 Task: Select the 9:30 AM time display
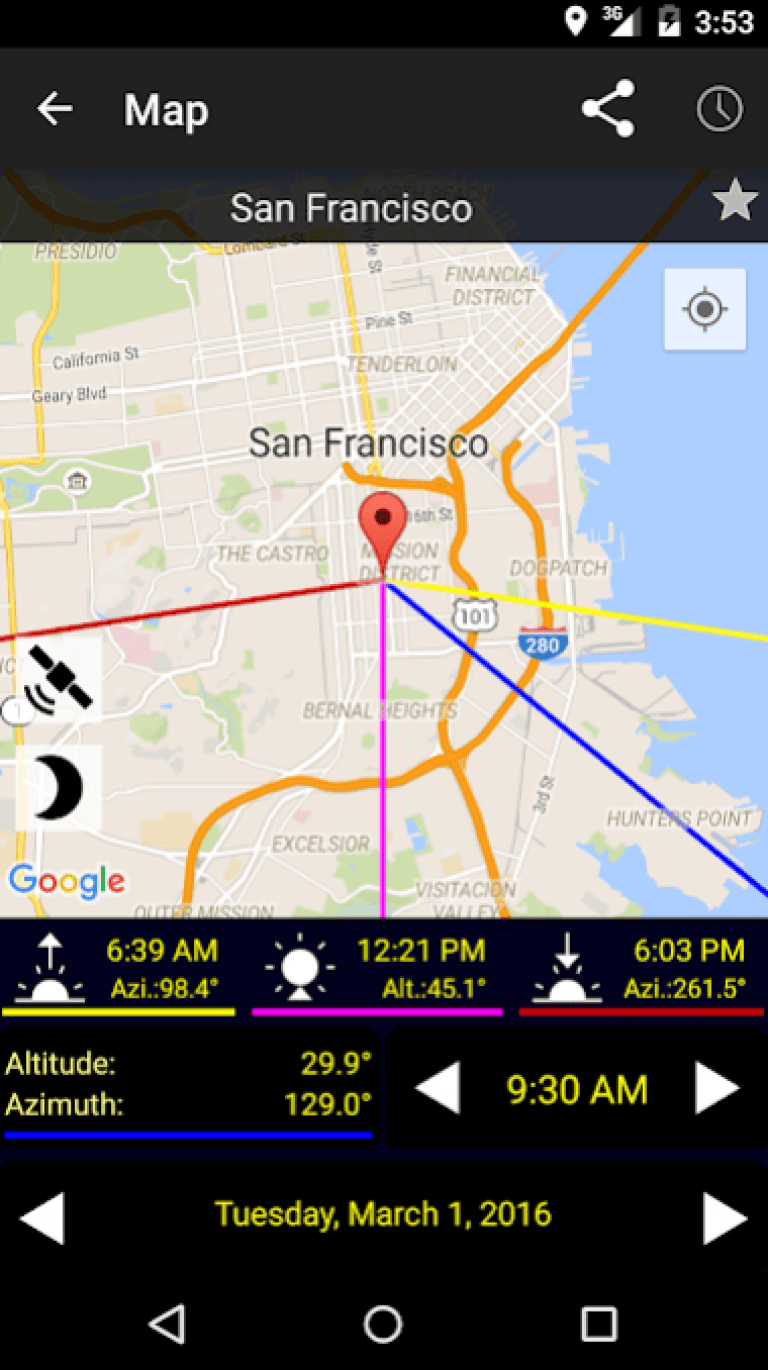[577, 1090]
